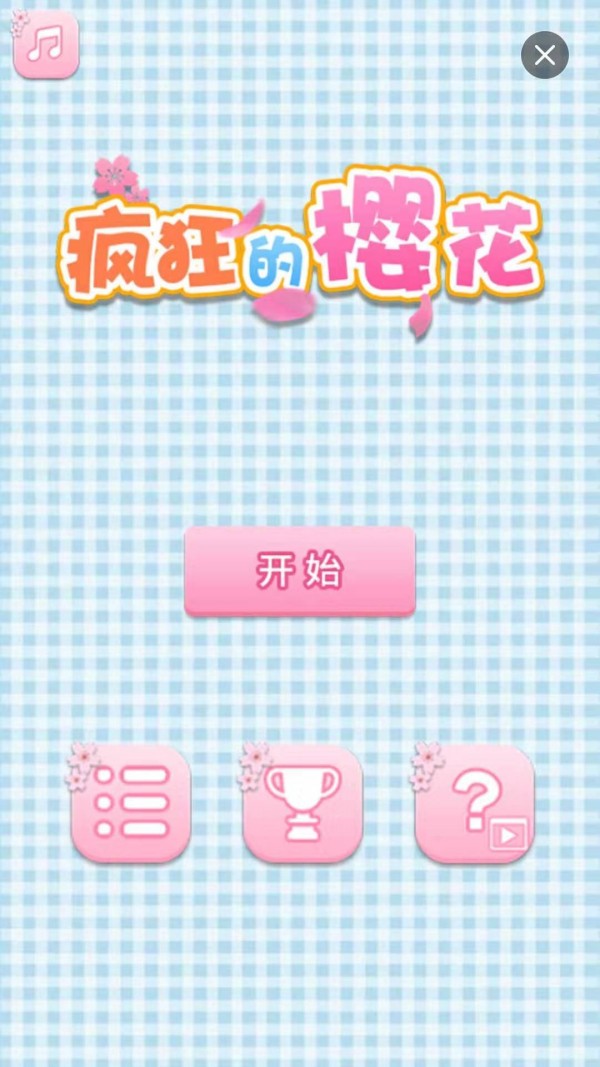Open the question mark help video
The width and height of the screenshot is (600, 1067).
click(475, 803)
